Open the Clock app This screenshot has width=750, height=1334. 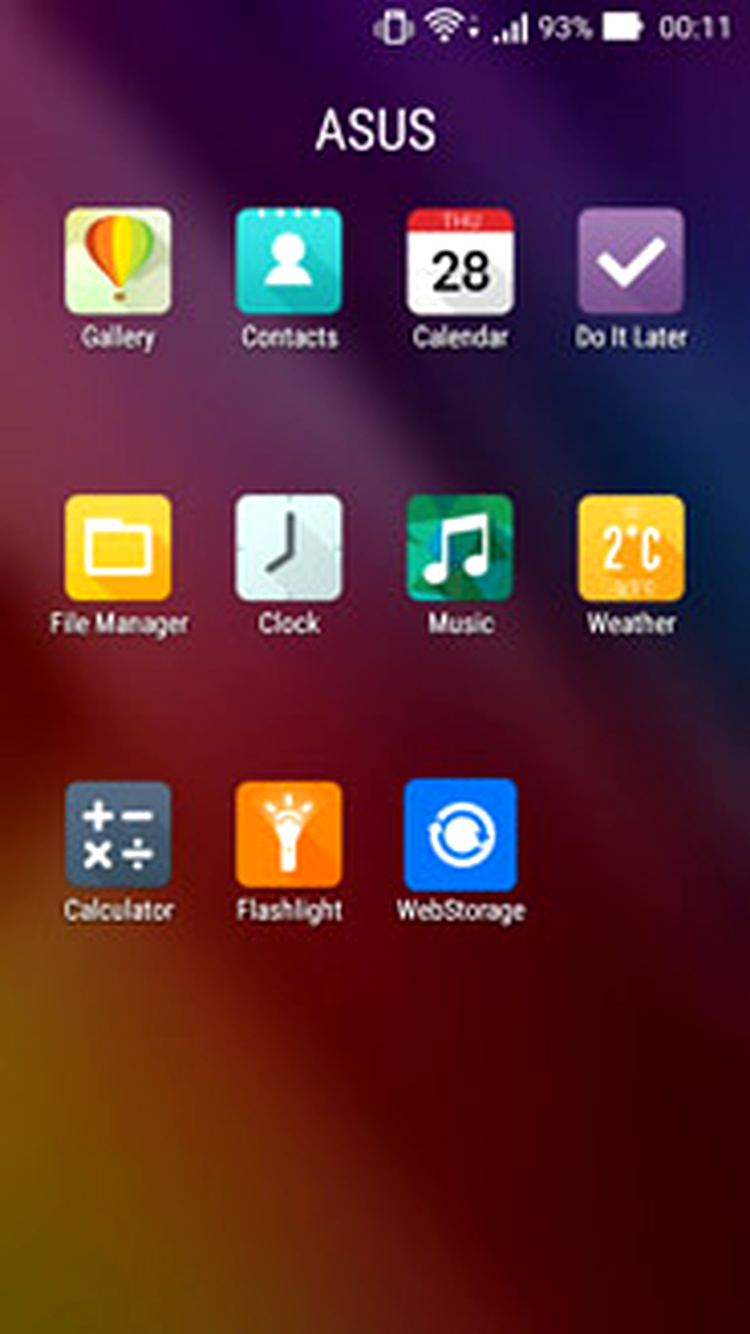click(x=289, y=548)
